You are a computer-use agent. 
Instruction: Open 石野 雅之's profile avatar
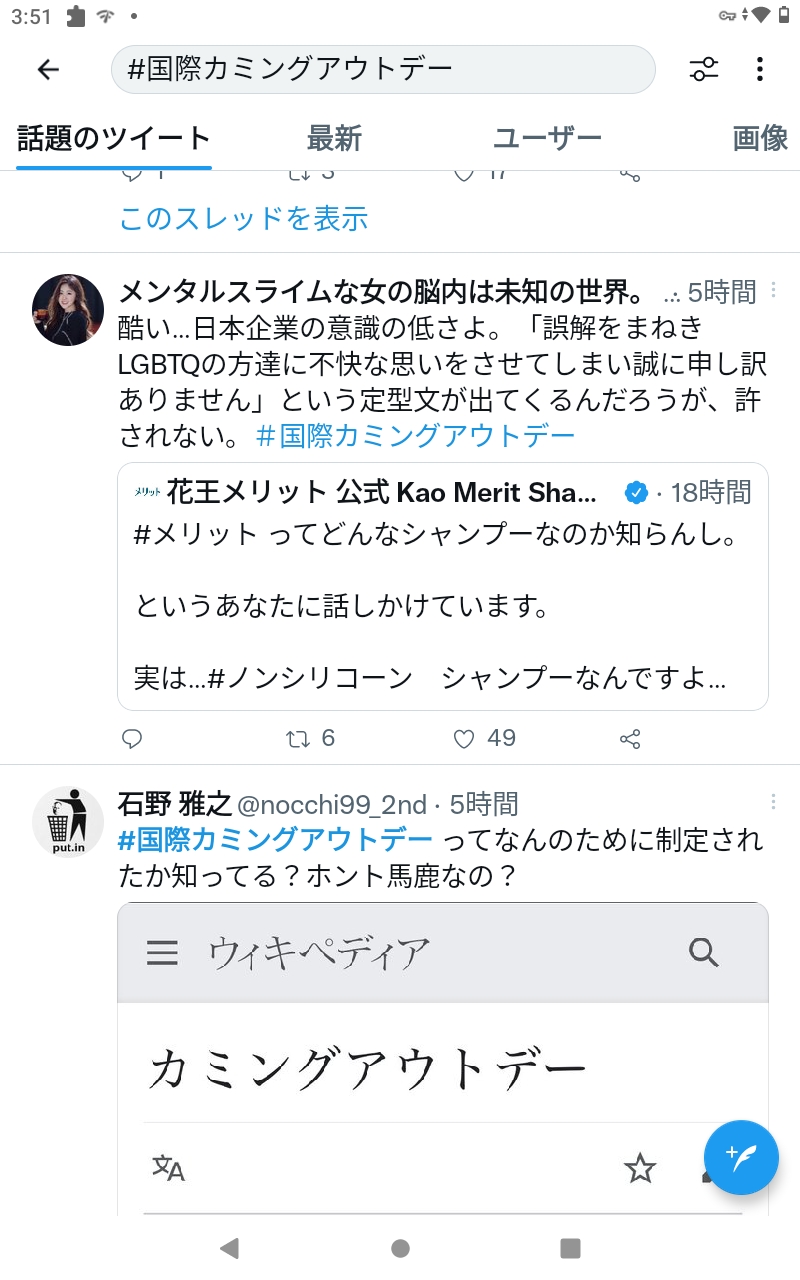point(68,822)
